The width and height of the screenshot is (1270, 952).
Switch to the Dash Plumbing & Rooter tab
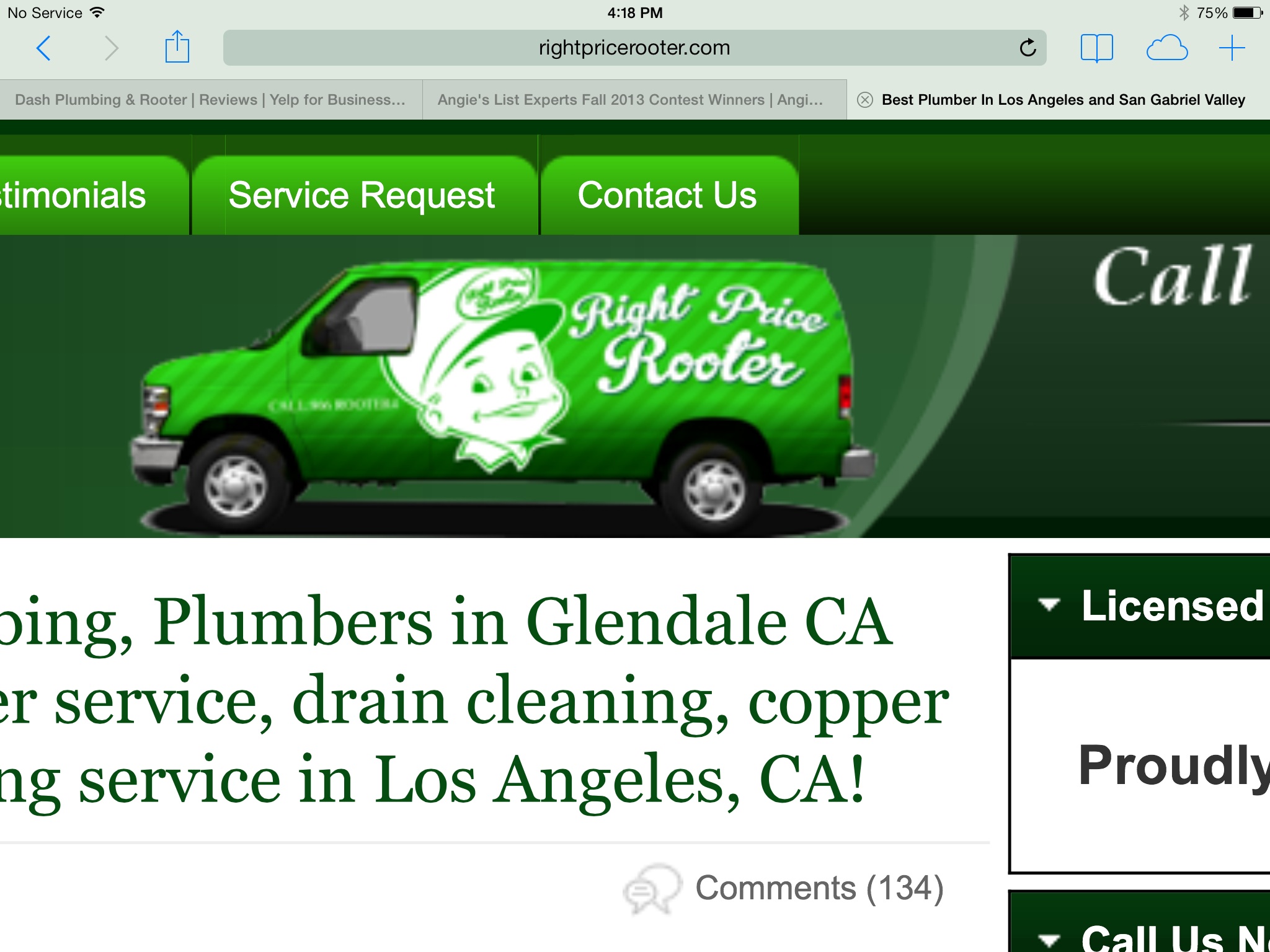pos(210,100)
